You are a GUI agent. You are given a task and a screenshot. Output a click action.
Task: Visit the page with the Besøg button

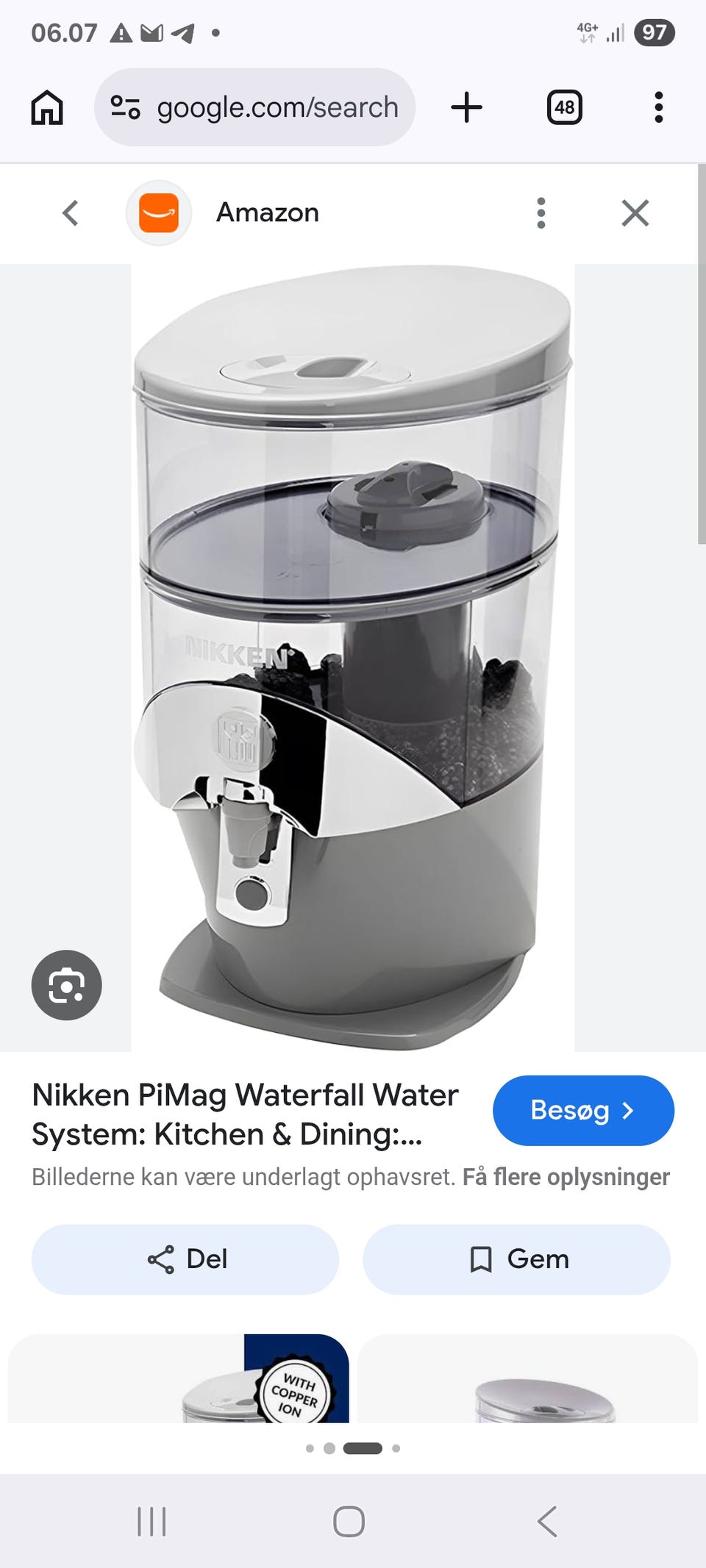tap(583, 1110)
